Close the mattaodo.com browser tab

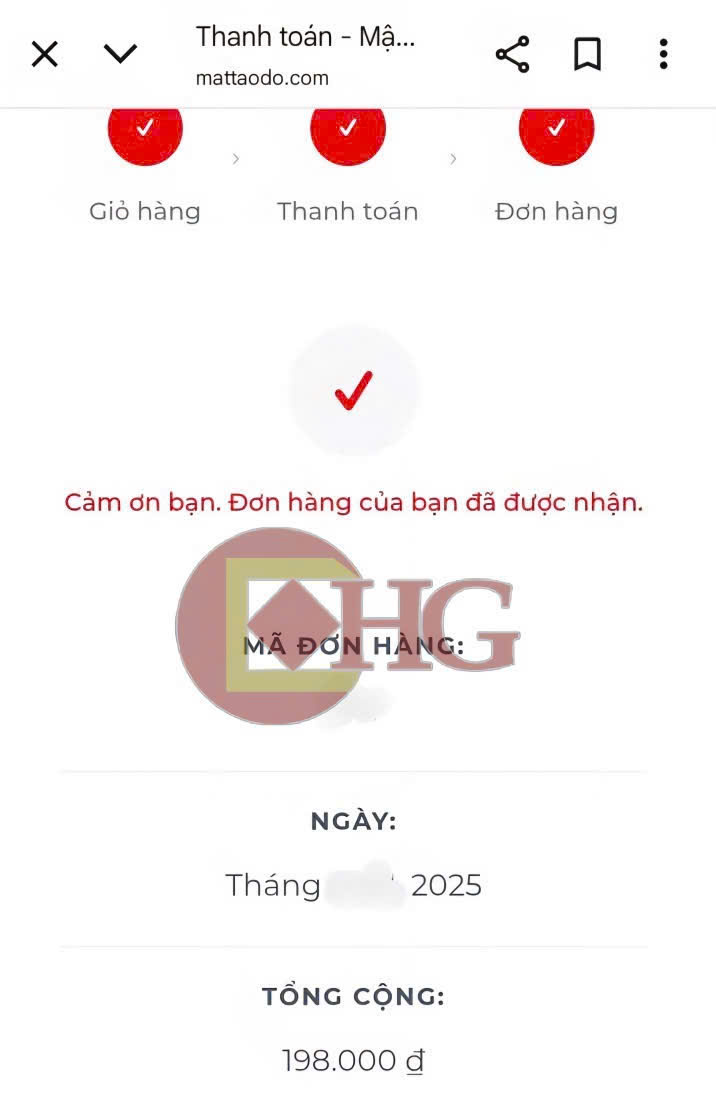[45, 54]
